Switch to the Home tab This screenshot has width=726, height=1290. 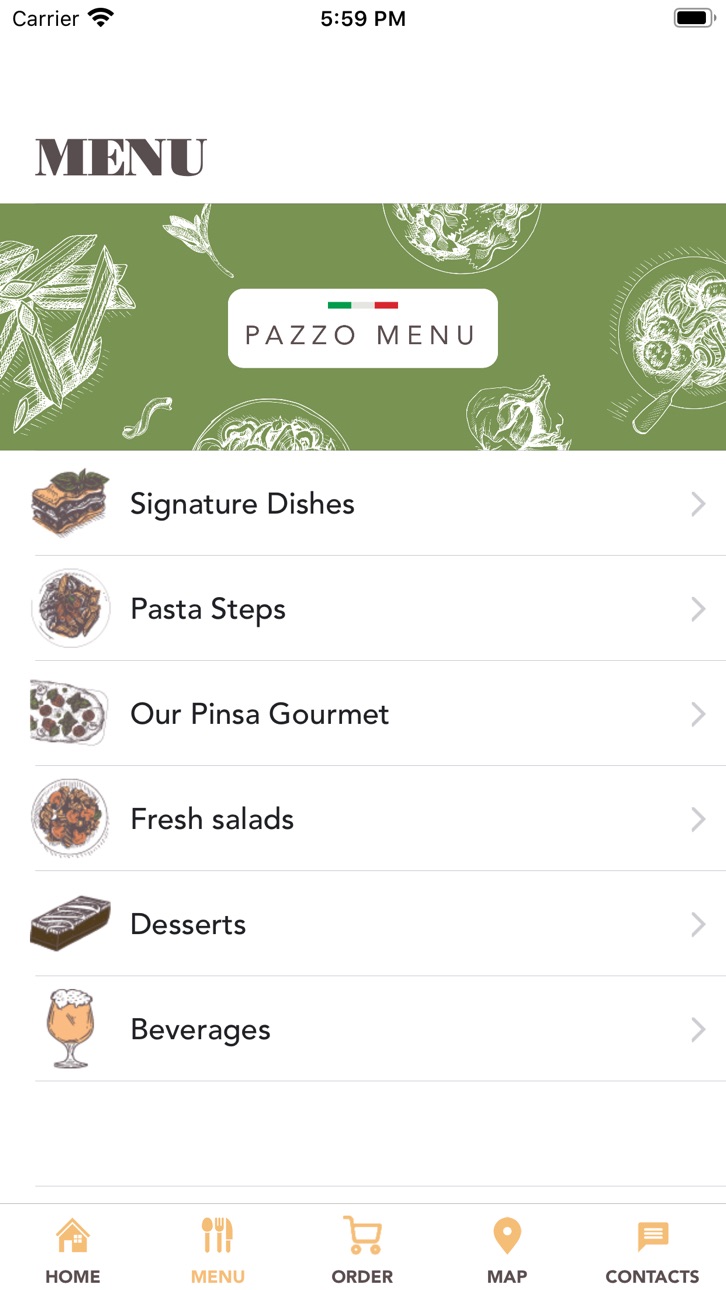tap(73, 1250)
